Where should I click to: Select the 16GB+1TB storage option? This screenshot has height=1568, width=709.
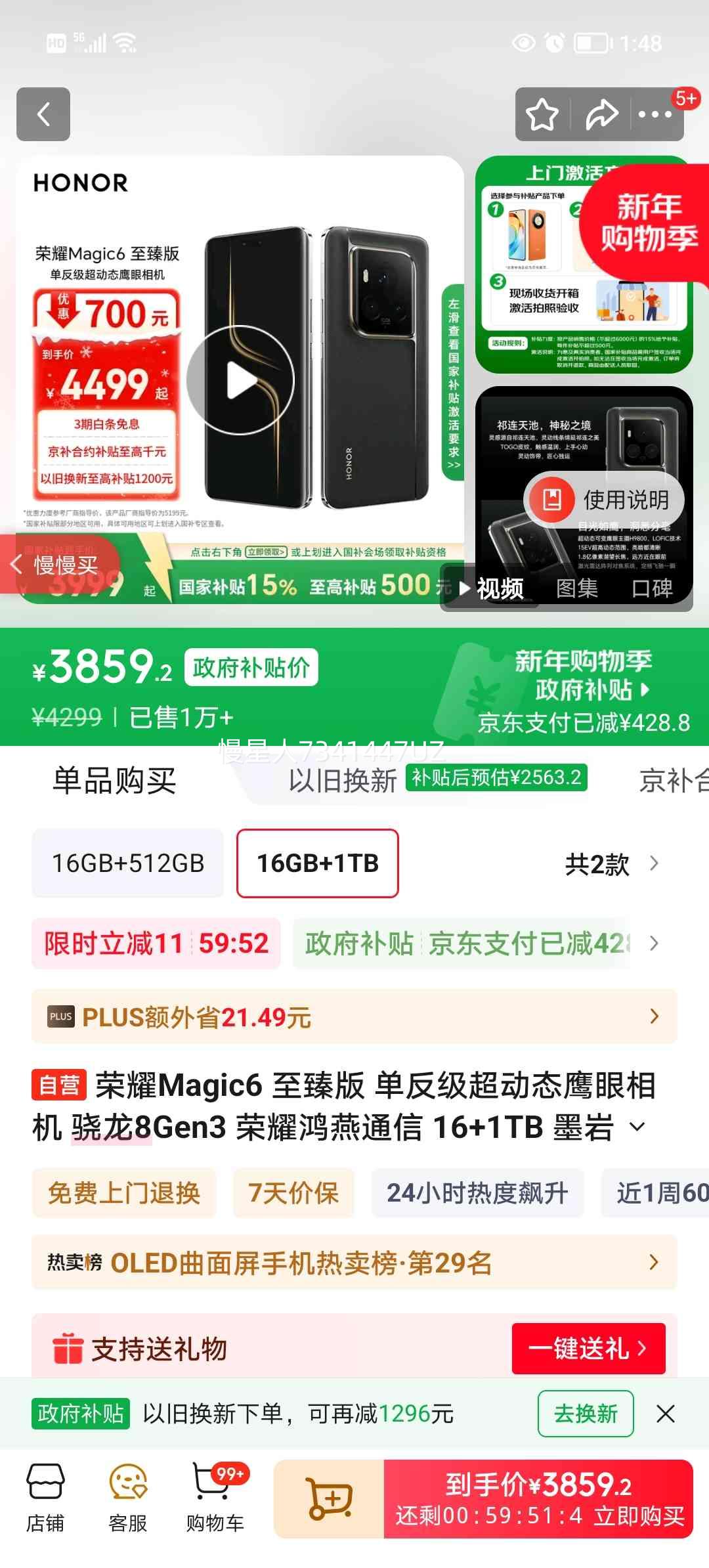pyautogui.click(x=317, y=863)
